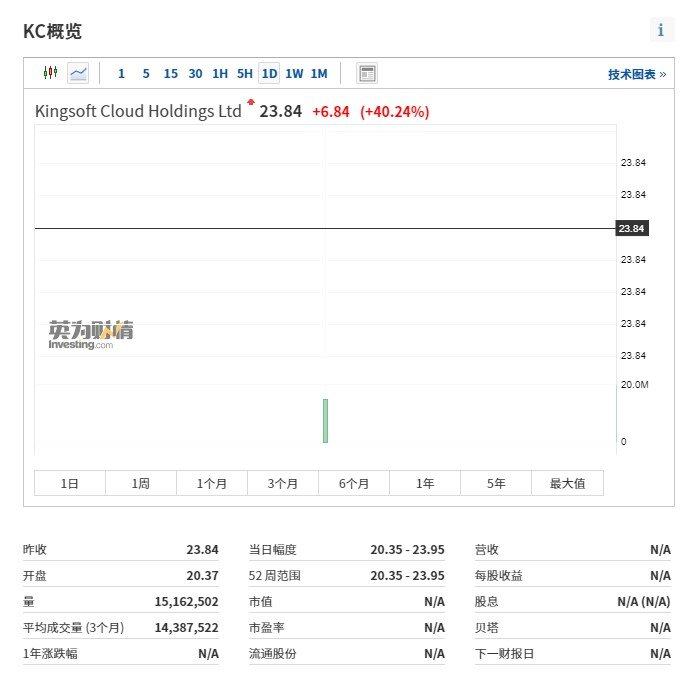The width and height of the screenshot is (692, 677).
Task: Open the news overlay icon on chart toolbar
Action: [367, 73]
